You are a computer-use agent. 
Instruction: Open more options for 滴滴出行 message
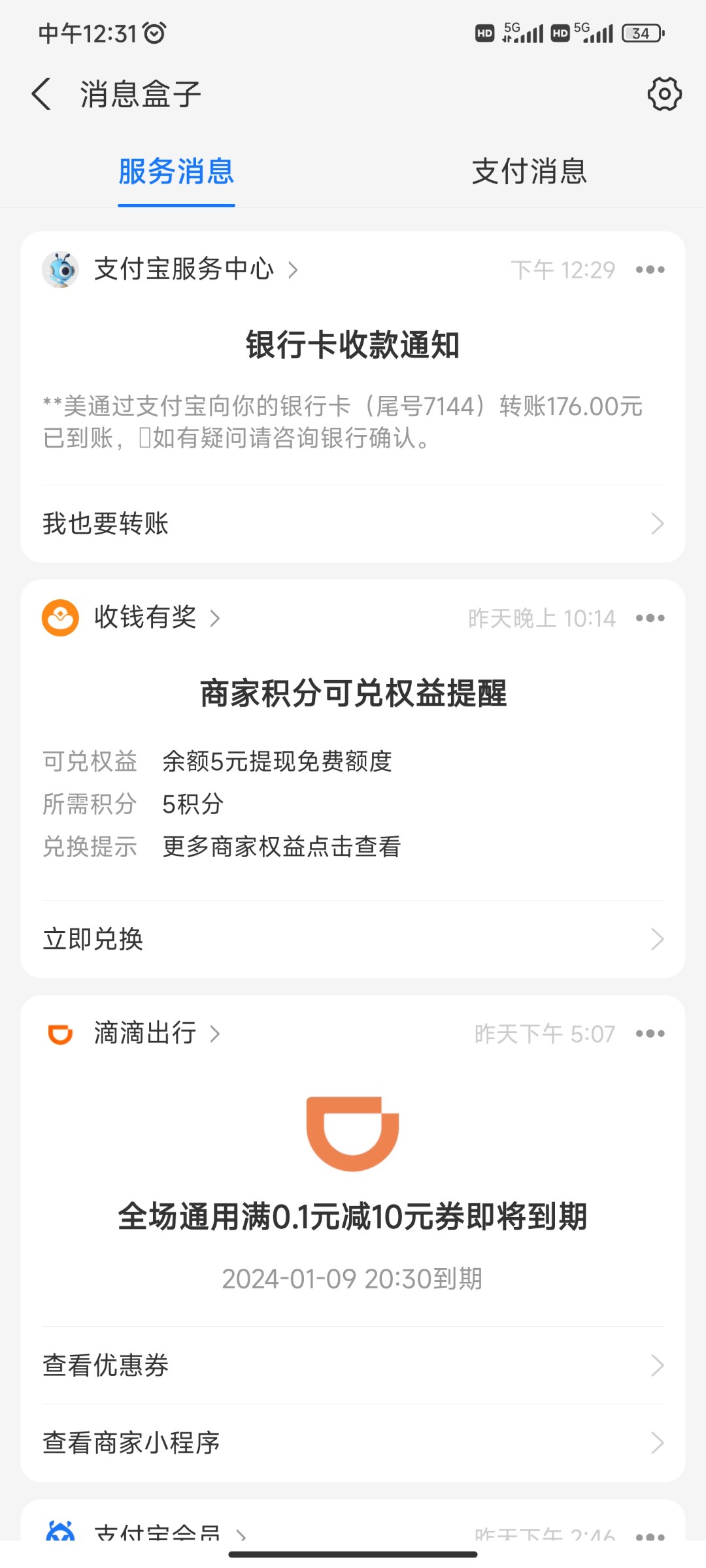(651, 1033)
